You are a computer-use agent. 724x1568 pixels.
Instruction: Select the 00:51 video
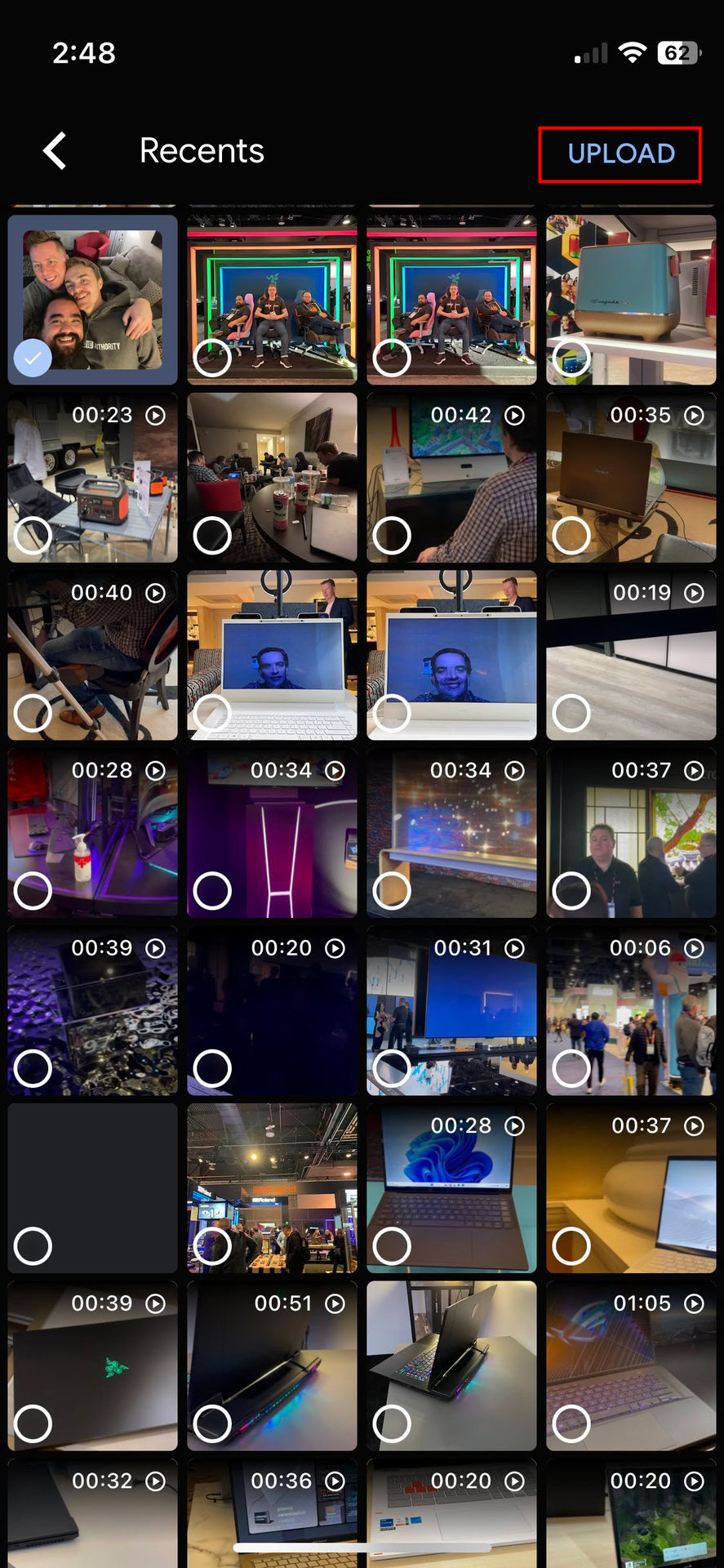point(212,1423)
